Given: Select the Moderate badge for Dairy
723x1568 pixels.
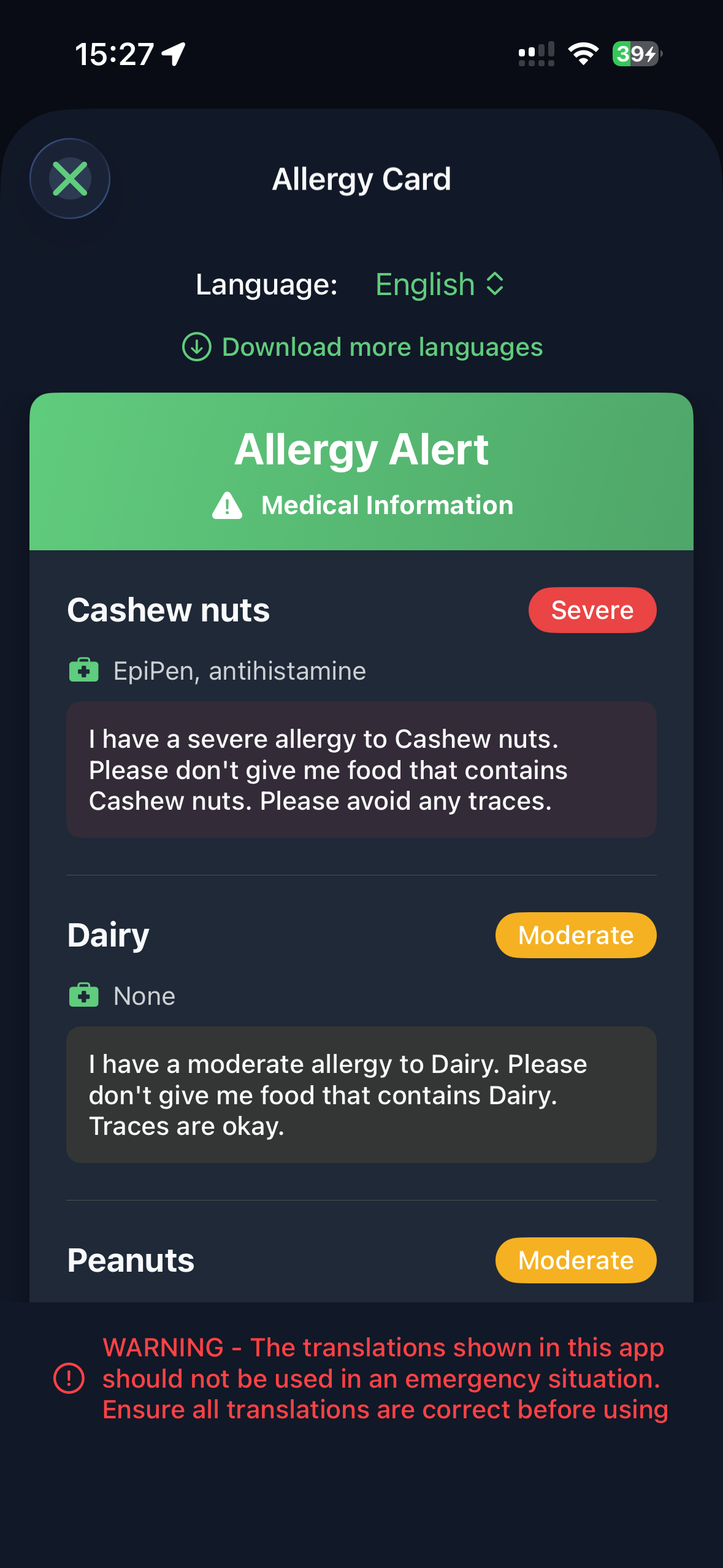Looking at the screenshot, I should (575, 934).
